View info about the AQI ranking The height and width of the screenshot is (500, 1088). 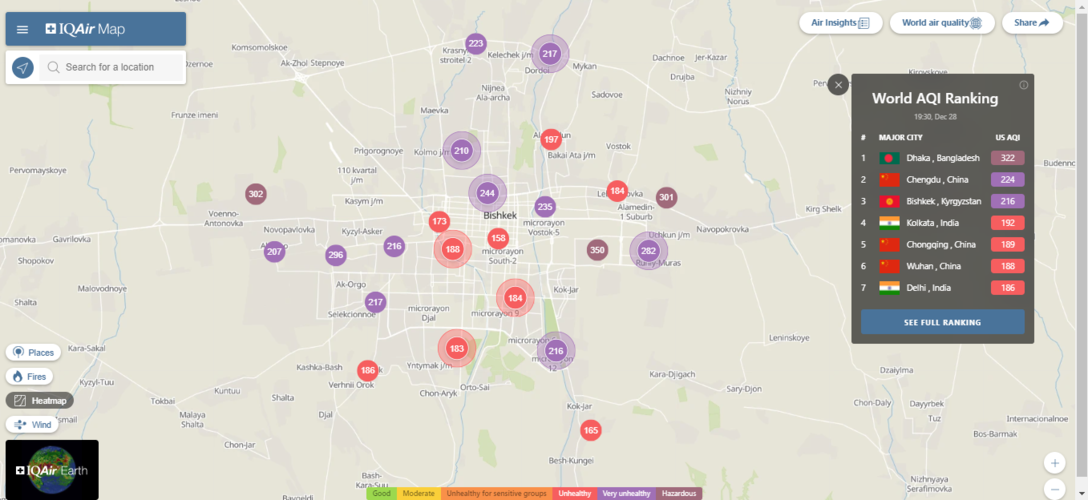click(x=1023, y=85)
